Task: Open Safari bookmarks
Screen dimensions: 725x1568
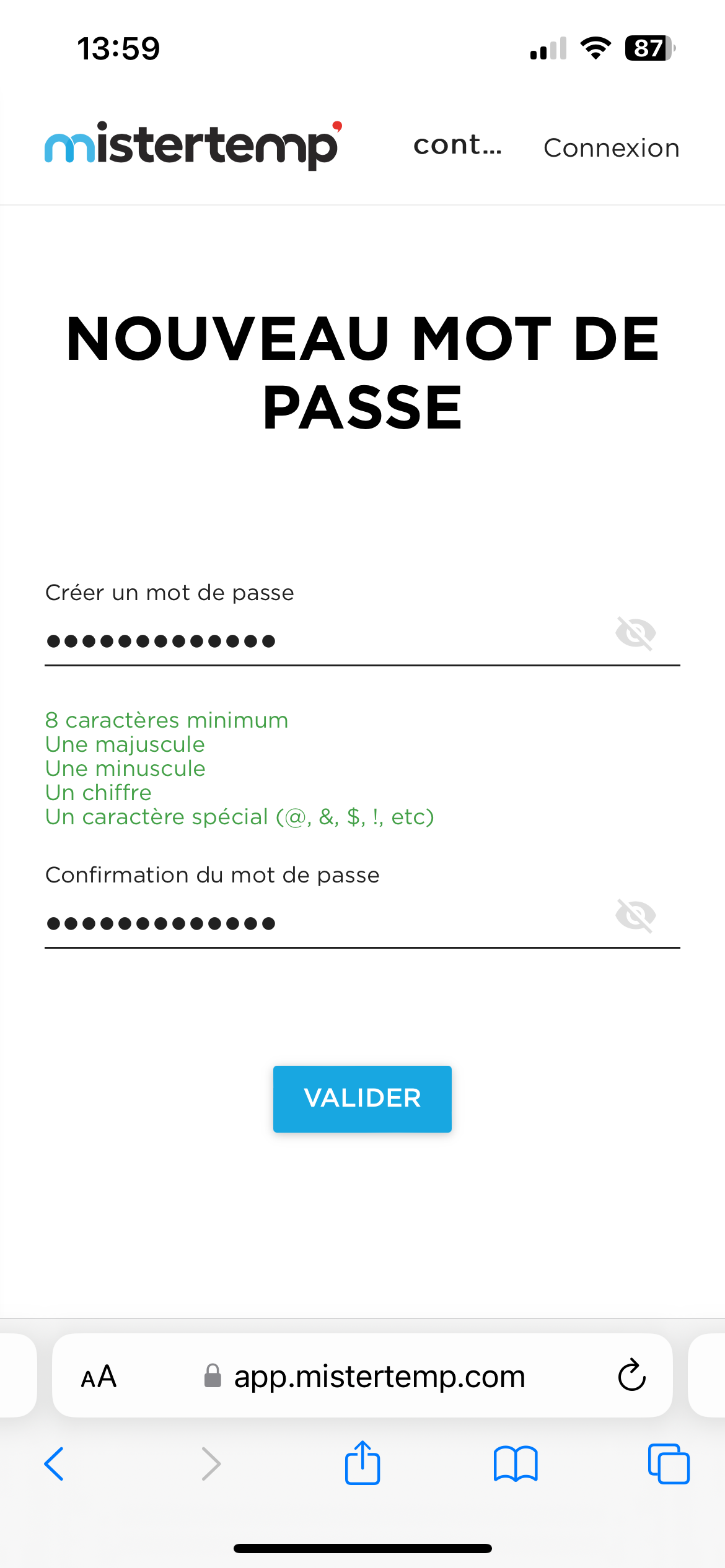Action: (516, 1464)
